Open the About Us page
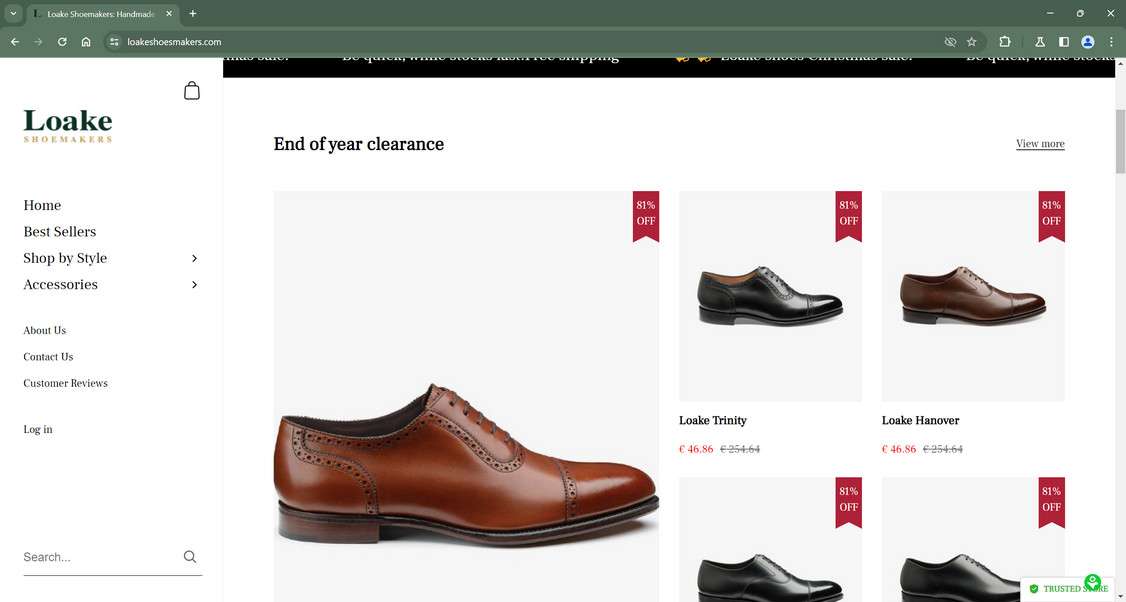Image resolution: width=1126 pixels, height=602 pixels. pos(45,330)
